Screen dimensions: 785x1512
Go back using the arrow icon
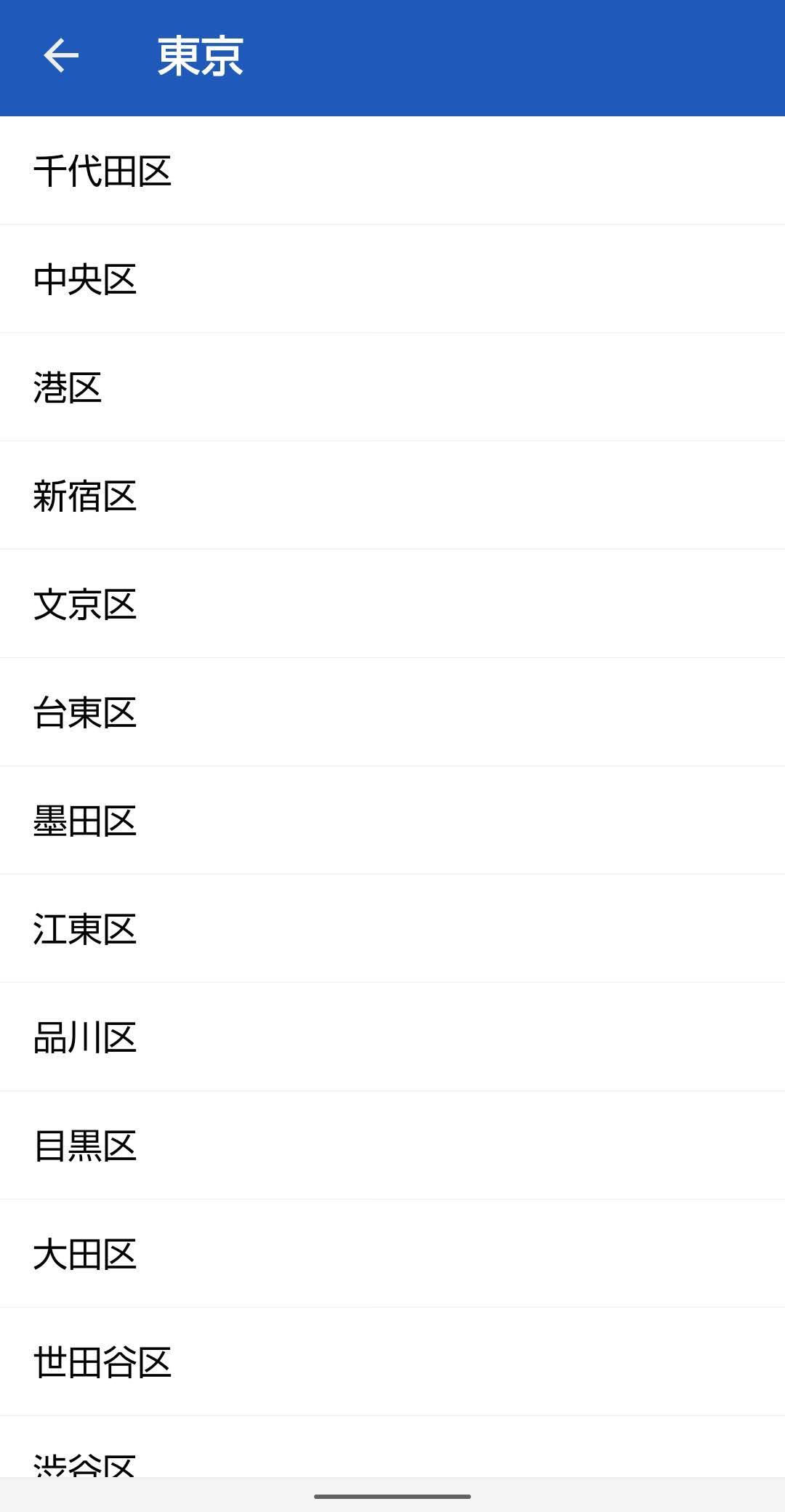pos(61,56)
